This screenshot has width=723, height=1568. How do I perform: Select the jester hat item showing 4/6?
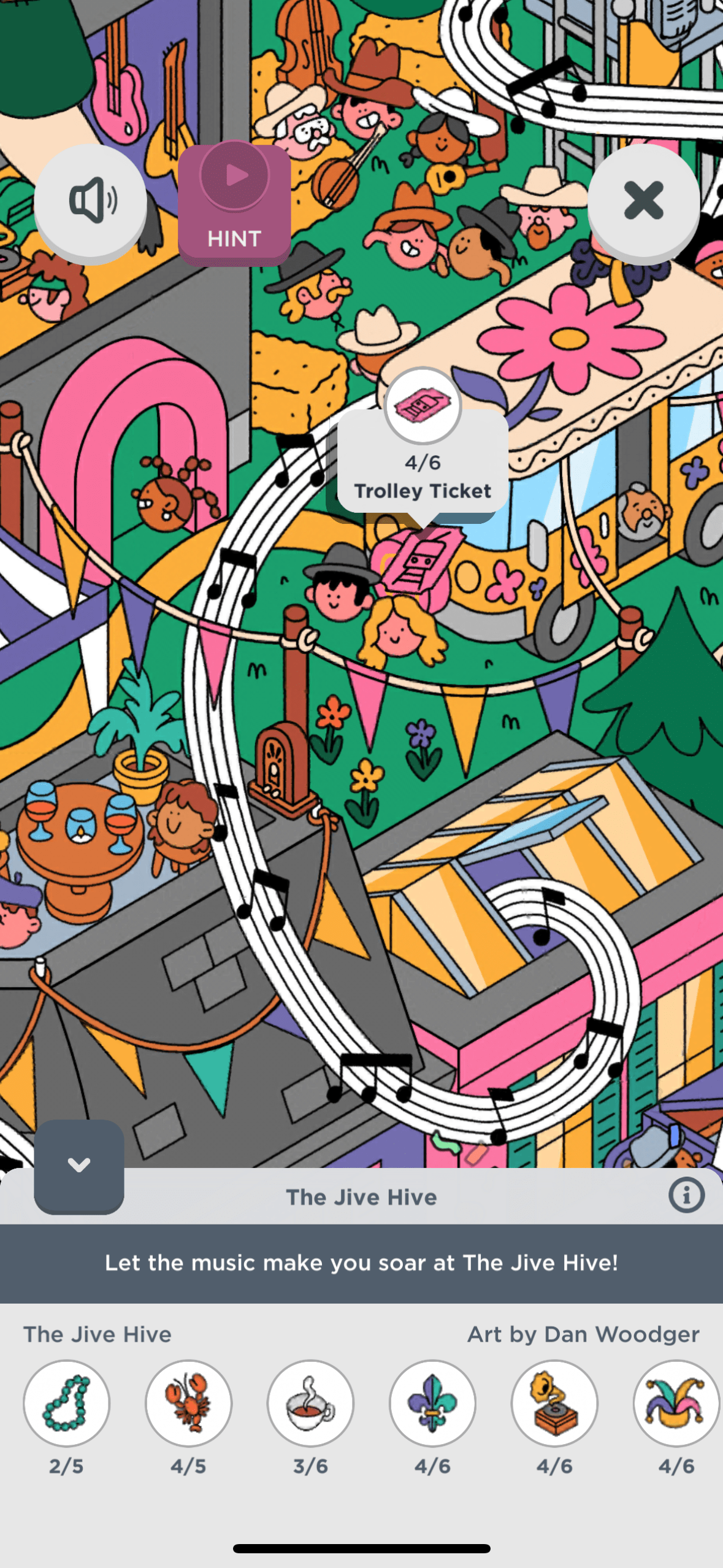point(676,1403)
